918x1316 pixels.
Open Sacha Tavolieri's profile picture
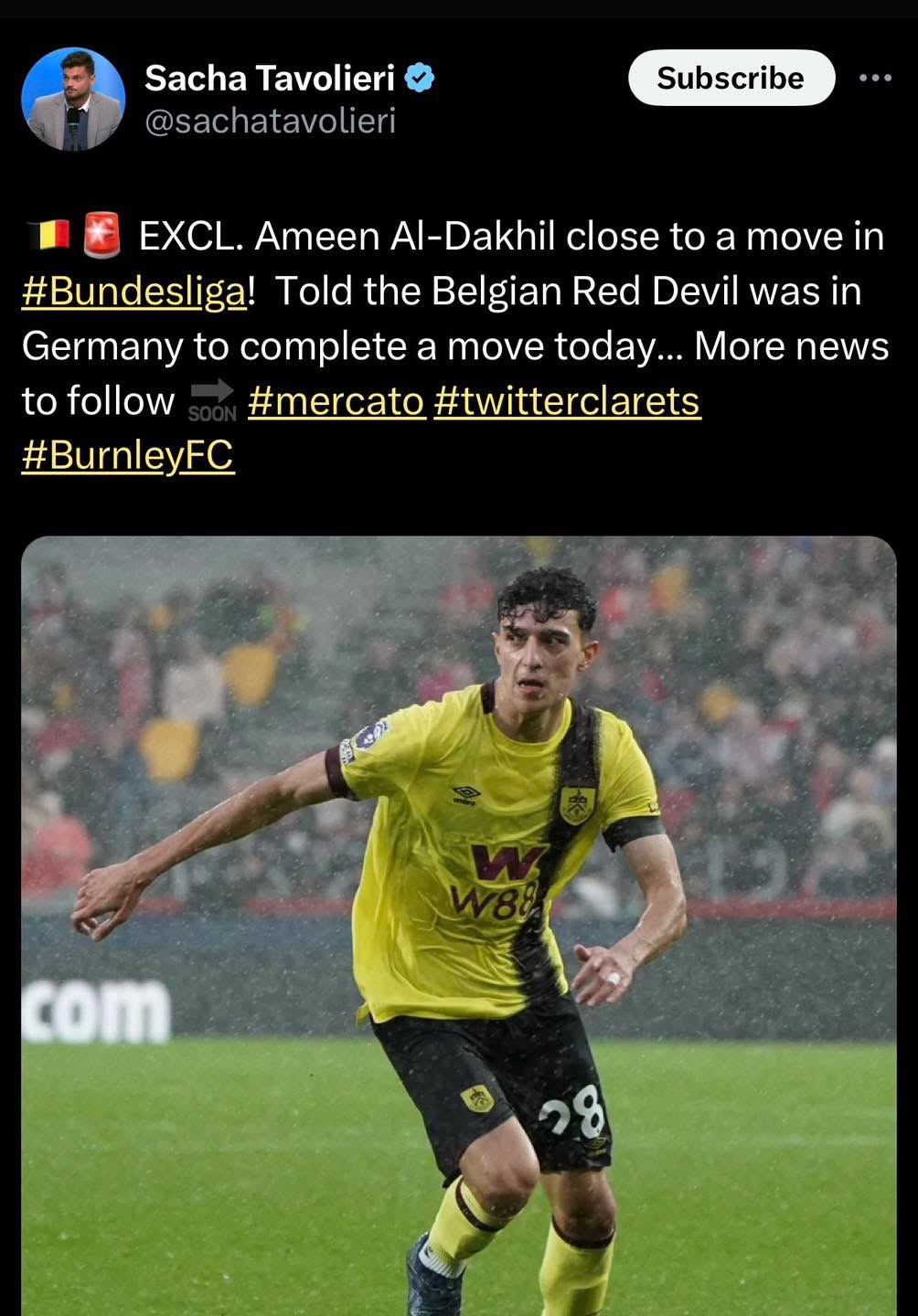(73, 99)
